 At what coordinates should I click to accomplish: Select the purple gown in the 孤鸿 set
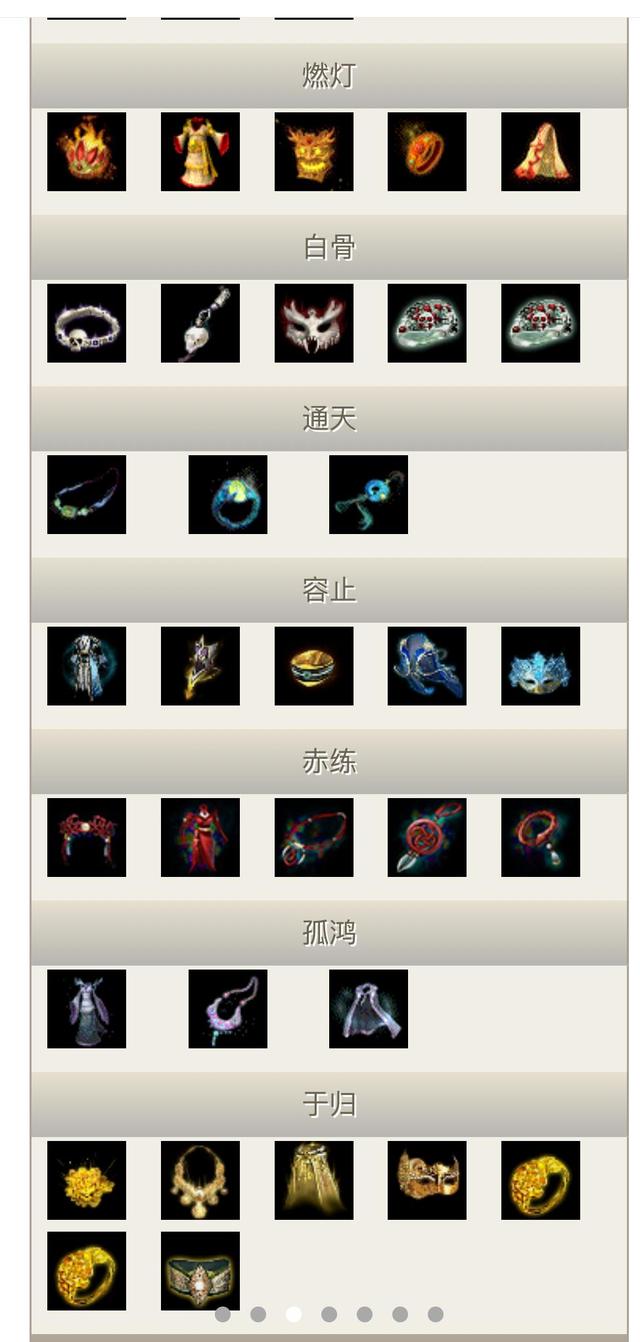(87, 1009)
